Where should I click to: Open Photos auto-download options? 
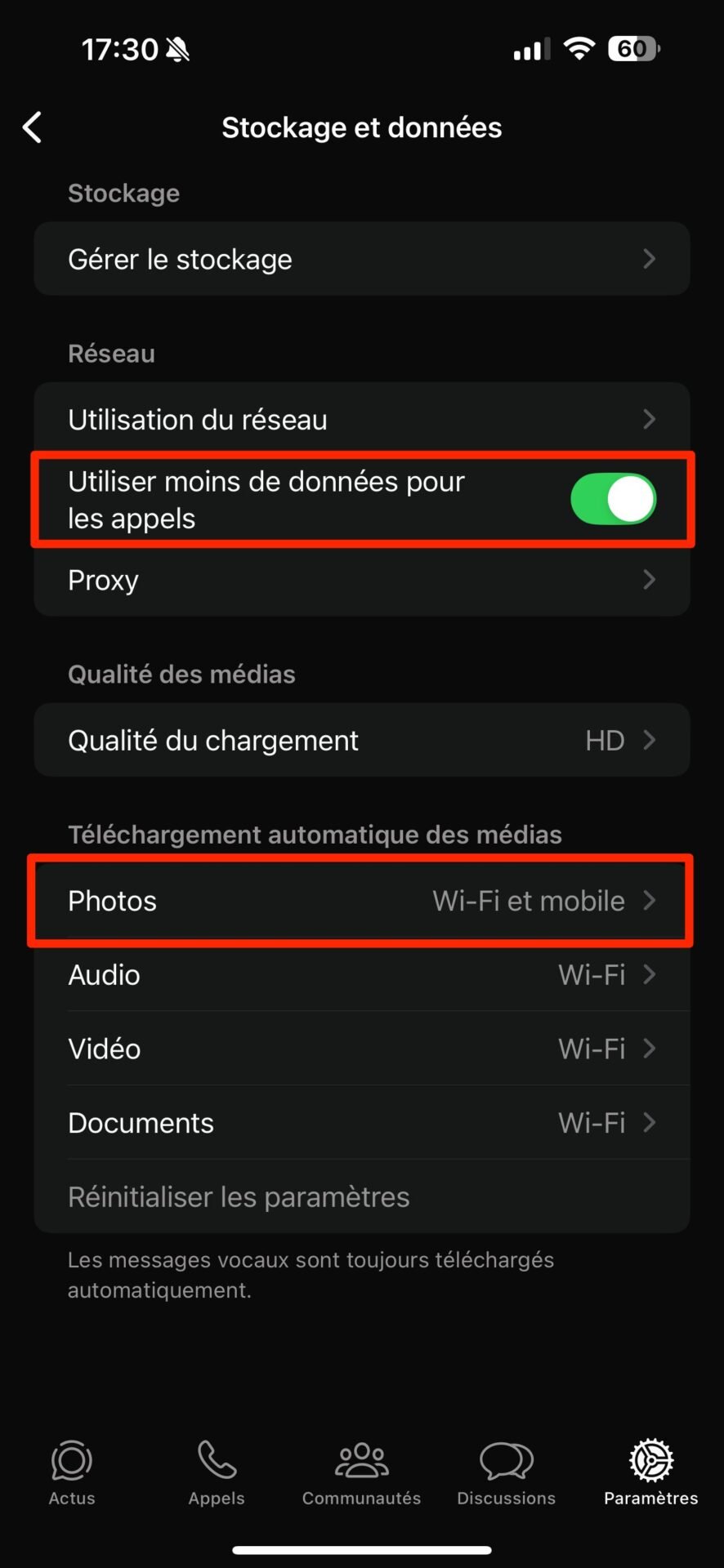point(362,901)
